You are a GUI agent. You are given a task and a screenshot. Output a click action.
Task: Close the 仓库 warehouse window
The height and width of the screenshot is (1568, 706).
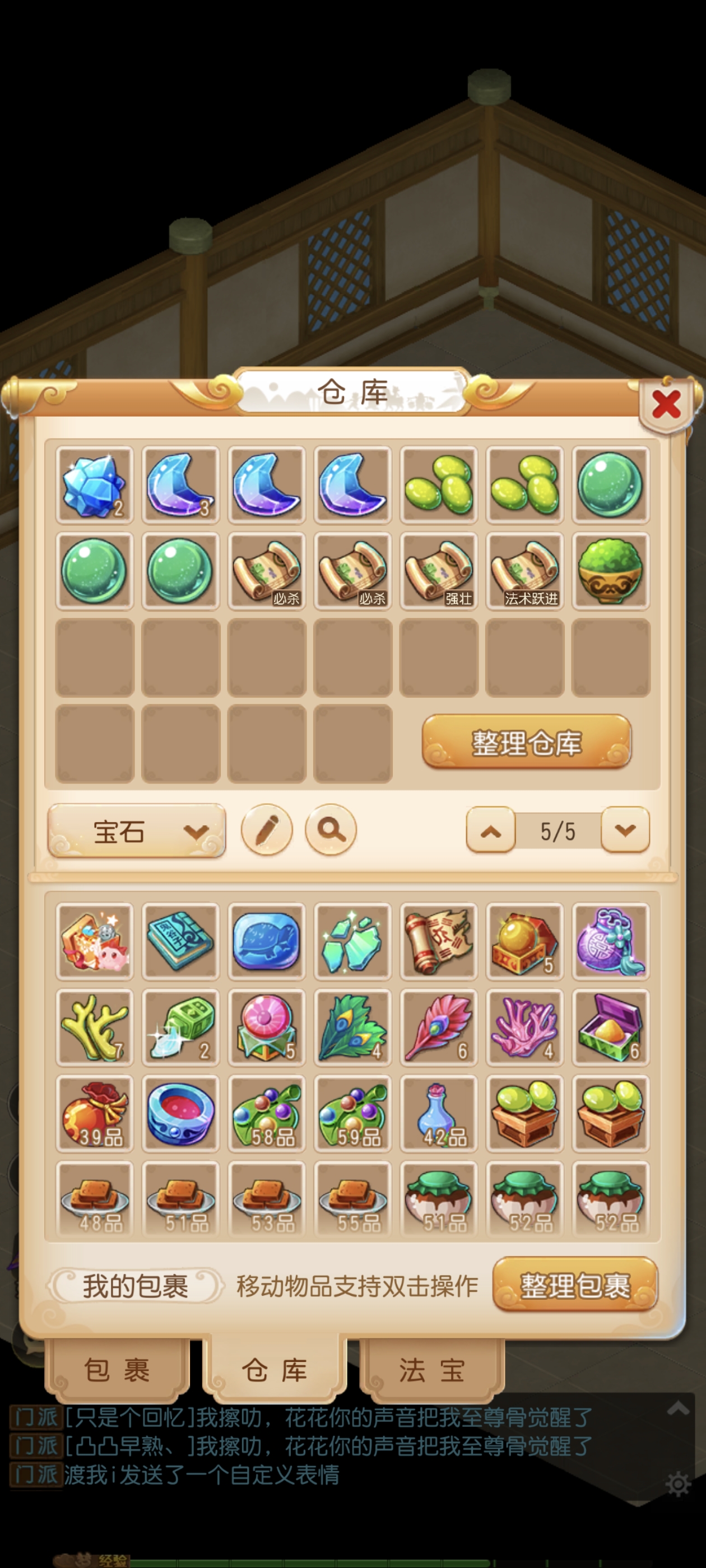(666, 404)
